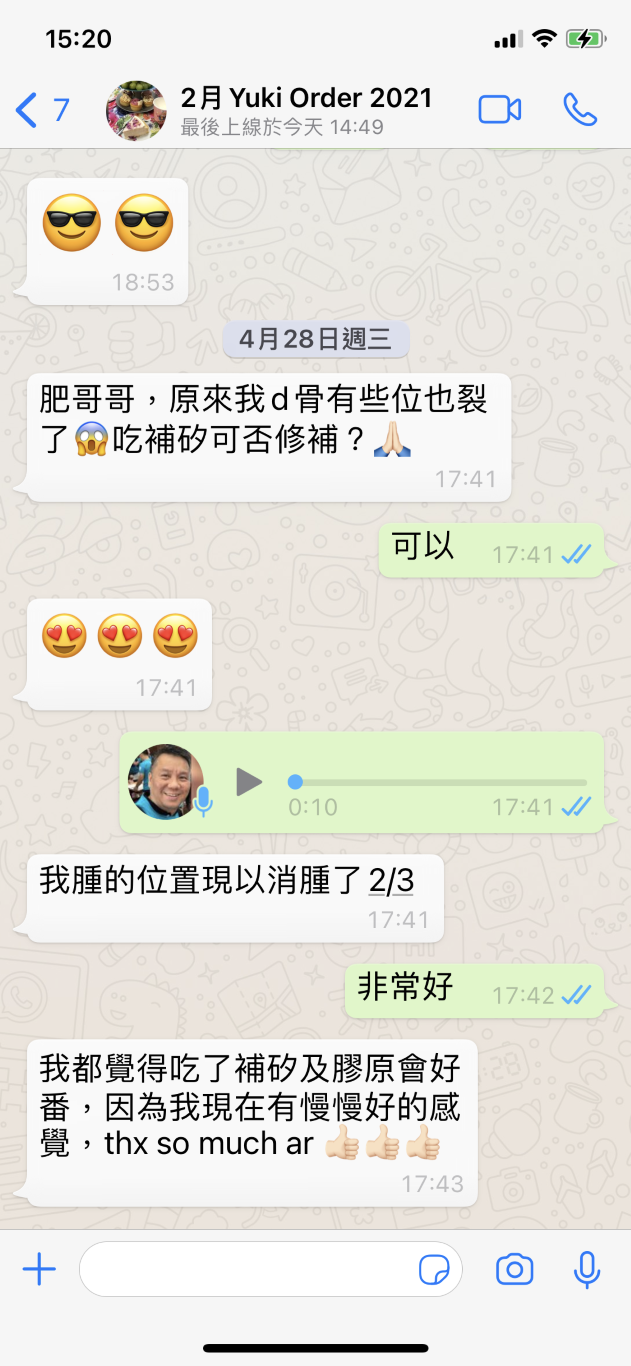Tap the microphone to record voice message

tap(586, 1270)
